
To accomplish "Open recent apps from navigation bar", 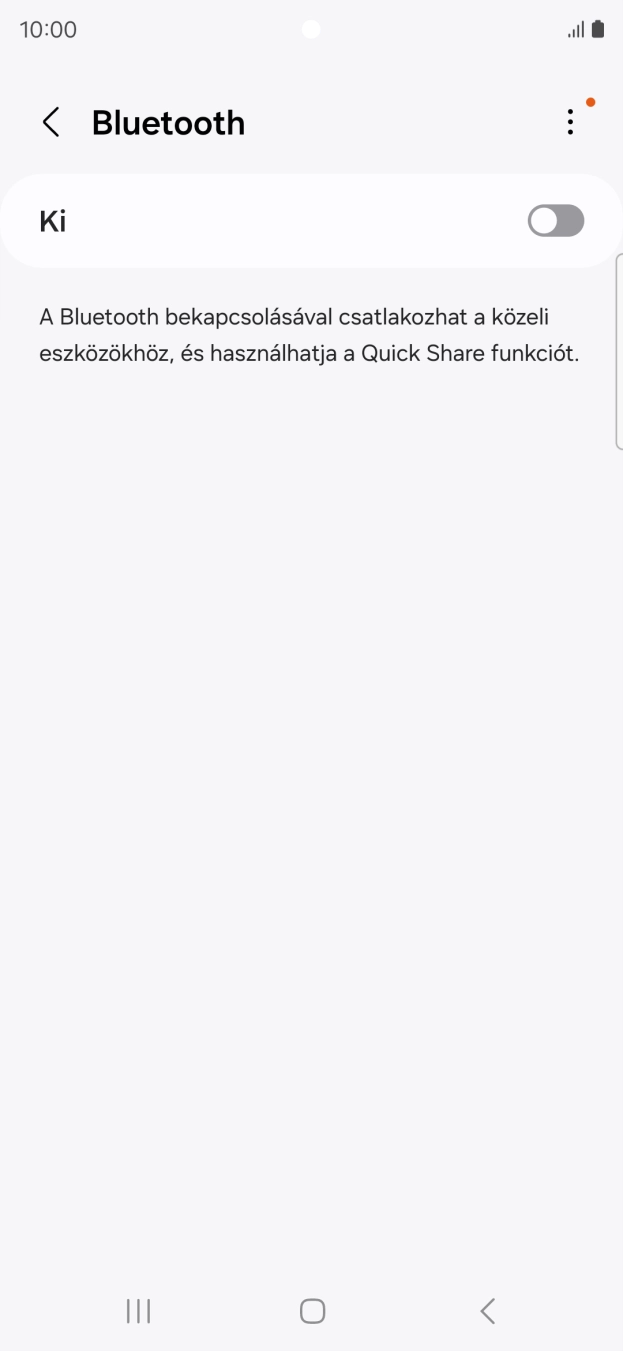I will [138, 1311].
